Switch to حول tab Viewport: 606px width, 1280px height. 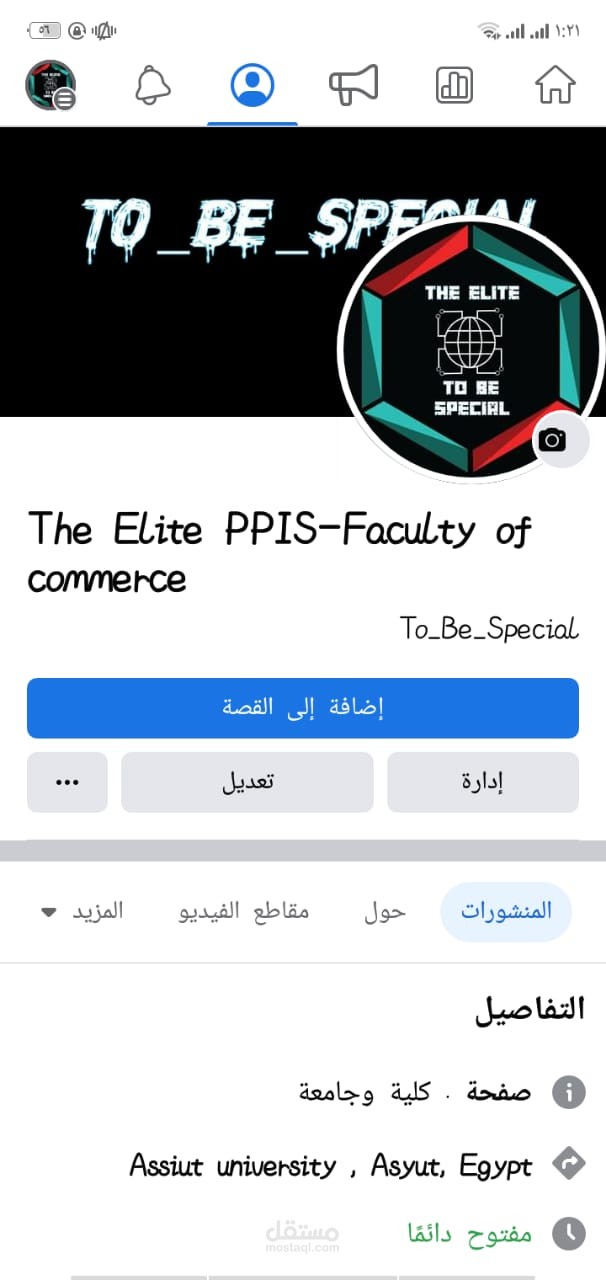click(384, 911)
